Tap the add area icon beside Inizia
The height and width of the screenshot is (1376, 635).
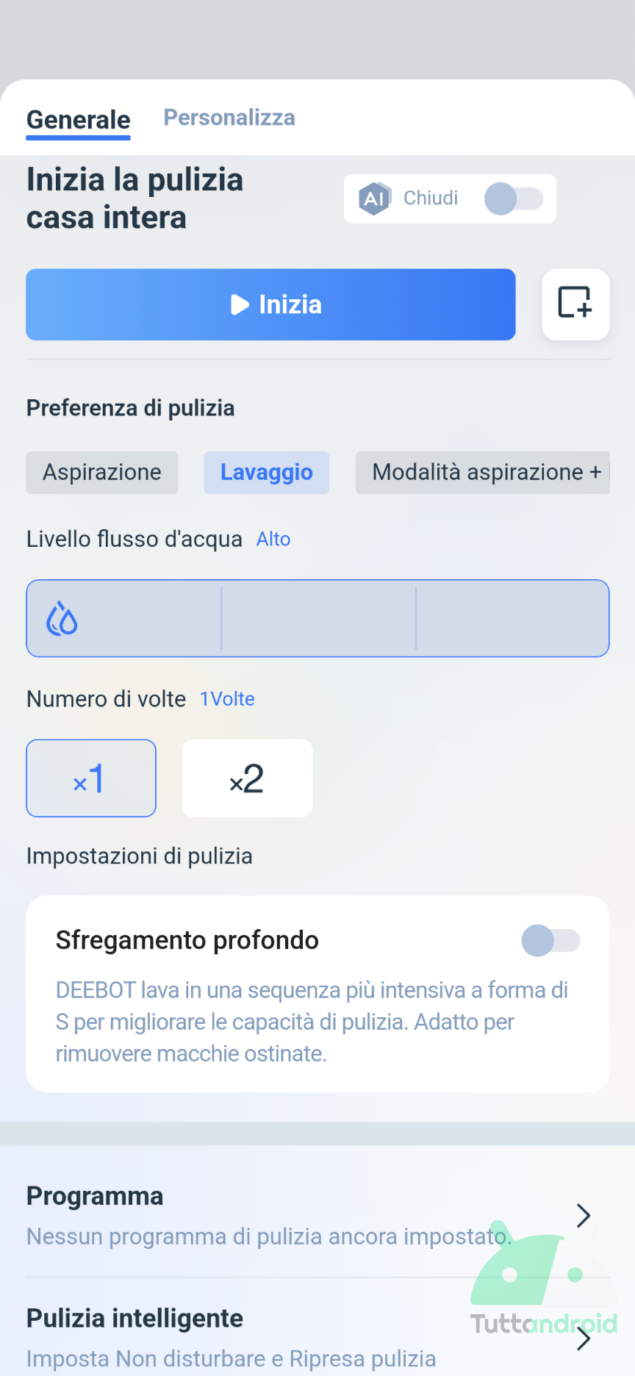pyautogui.click(x=576, y=304)
